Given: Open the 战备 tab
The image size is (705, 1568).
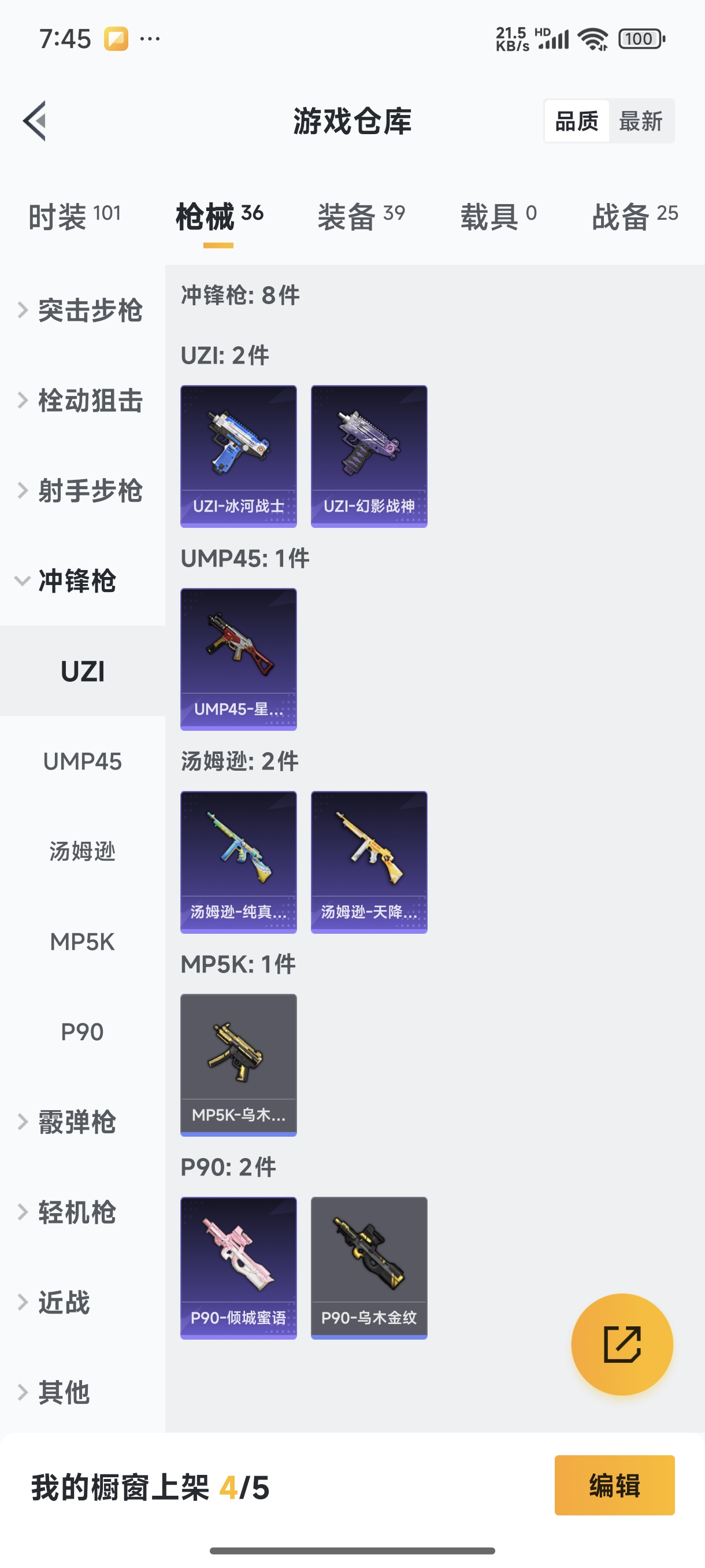Looking at the screenshot, I should click(x=634, y=216).
